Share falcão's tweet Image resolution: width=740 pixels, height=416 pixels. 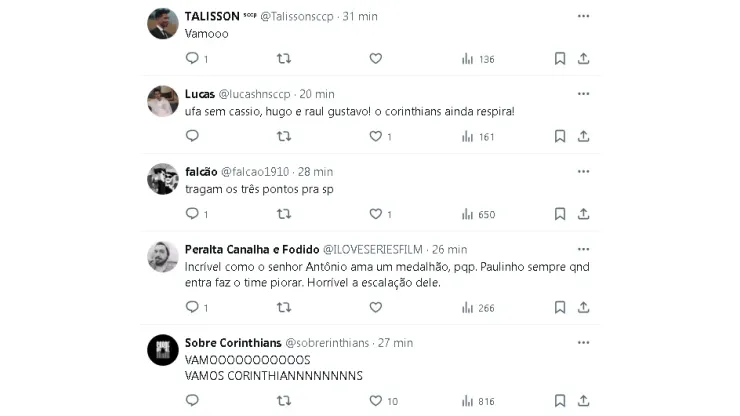[x=584, y=214]
